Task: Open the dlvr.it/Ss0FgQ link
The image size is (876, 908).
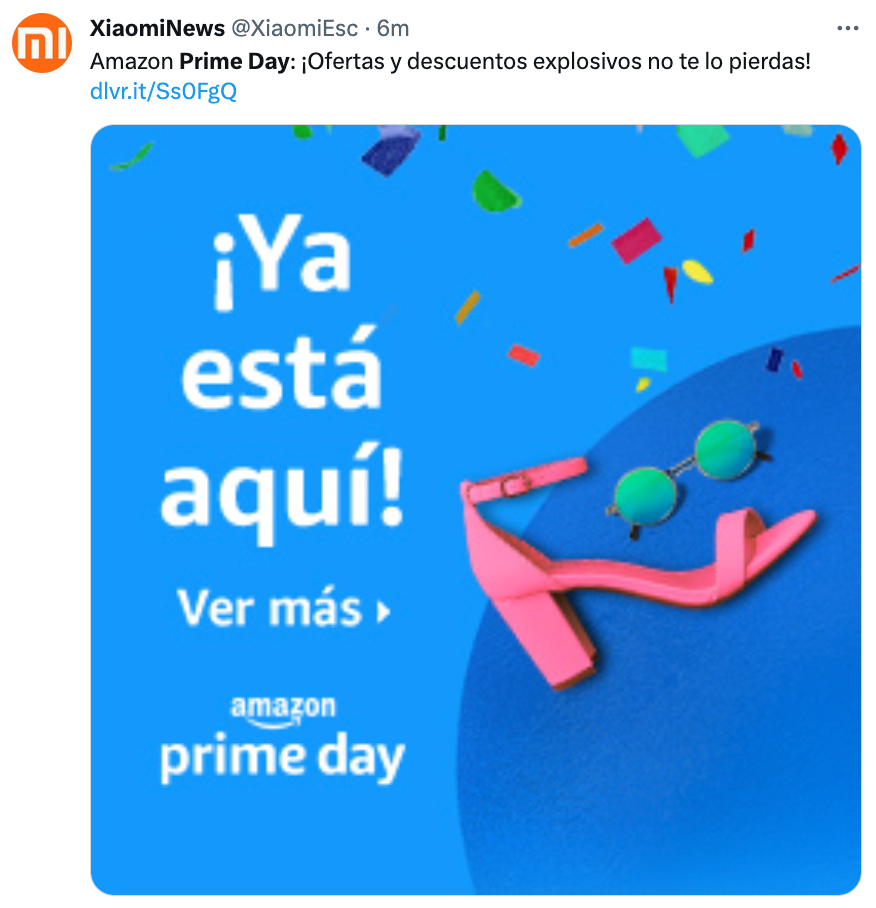Action: [164, 92]
